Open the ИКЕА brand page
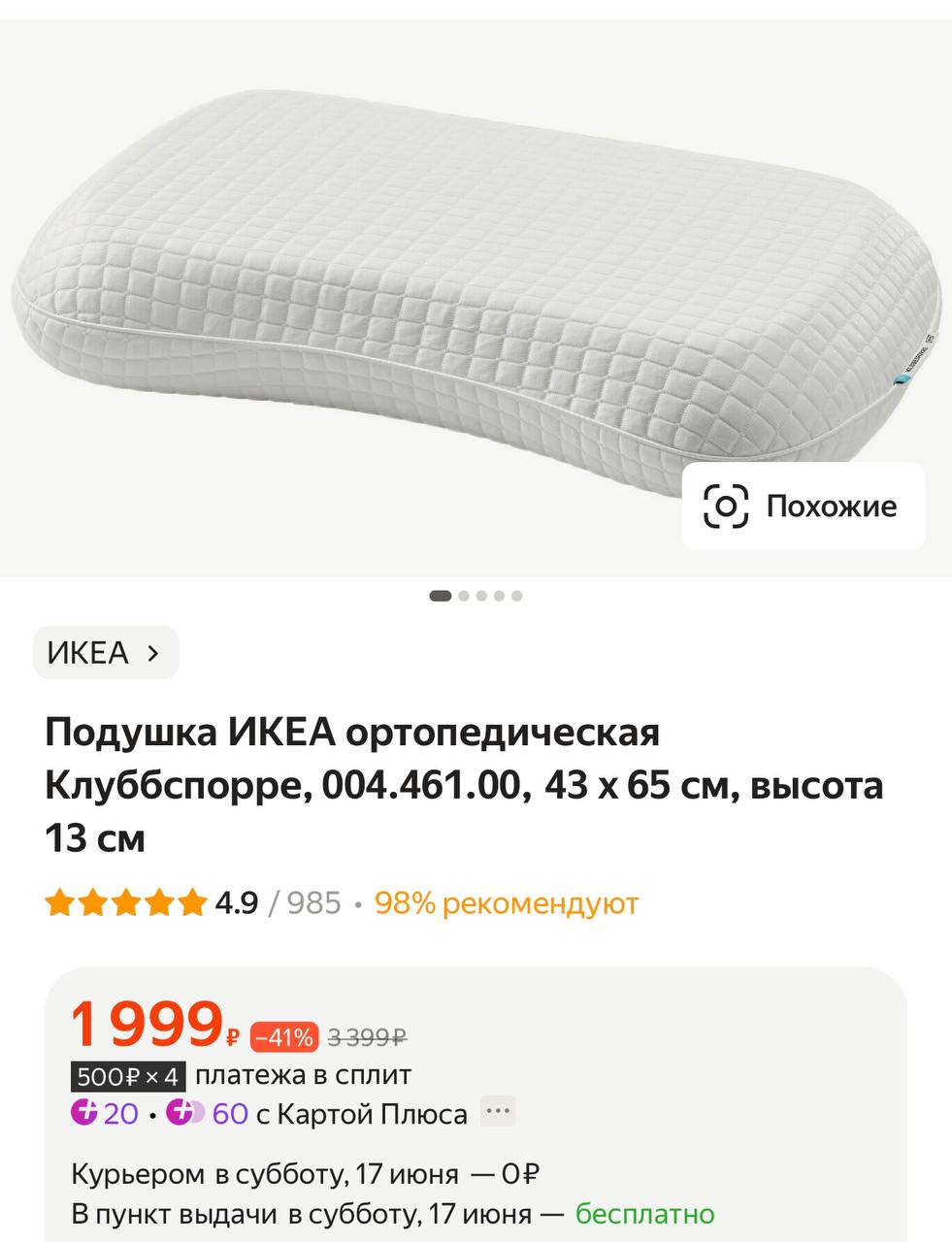Viewport: 952px width, 1242px height. coord(106,653)
